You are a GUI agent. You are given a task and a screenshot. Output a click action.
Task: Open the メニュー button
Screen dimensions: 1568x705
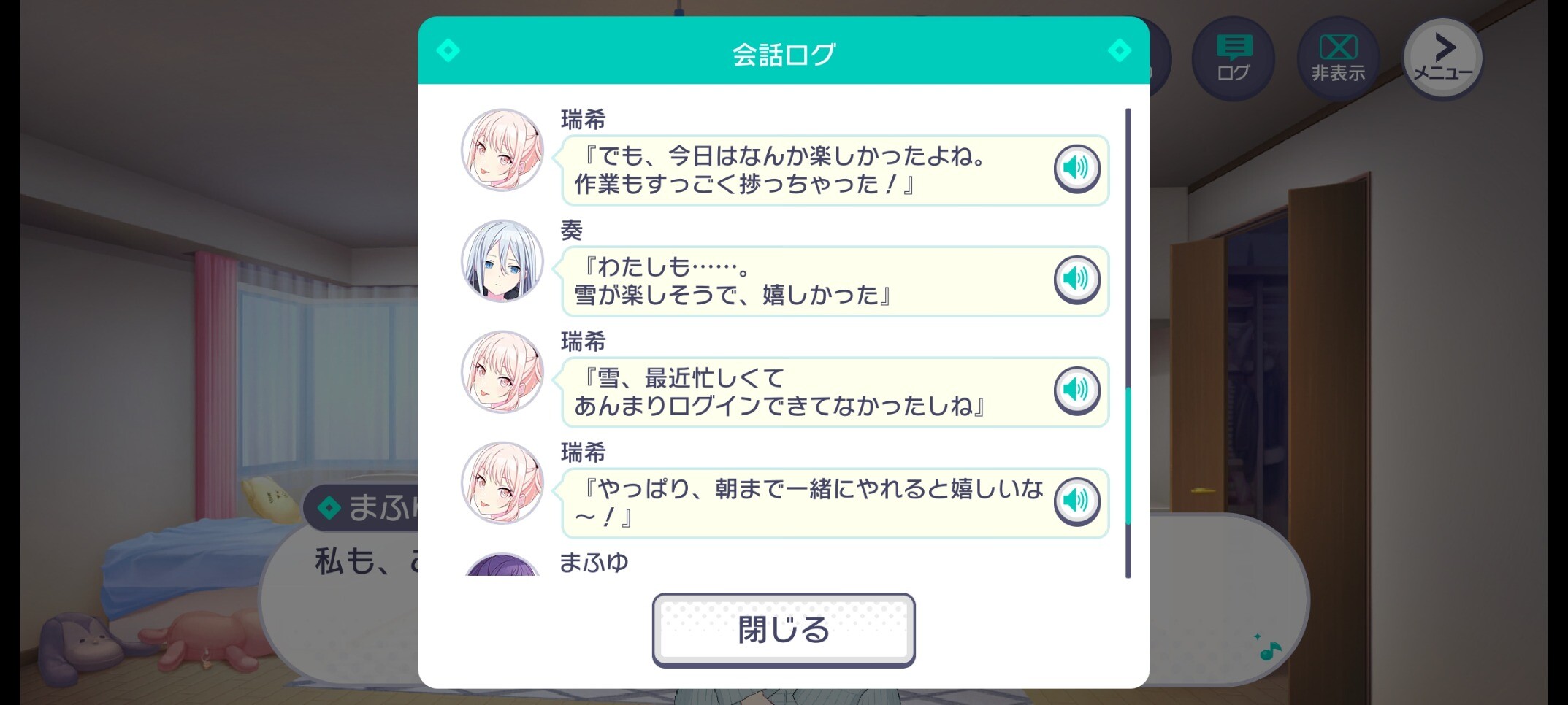click(x=1443, y=58)
